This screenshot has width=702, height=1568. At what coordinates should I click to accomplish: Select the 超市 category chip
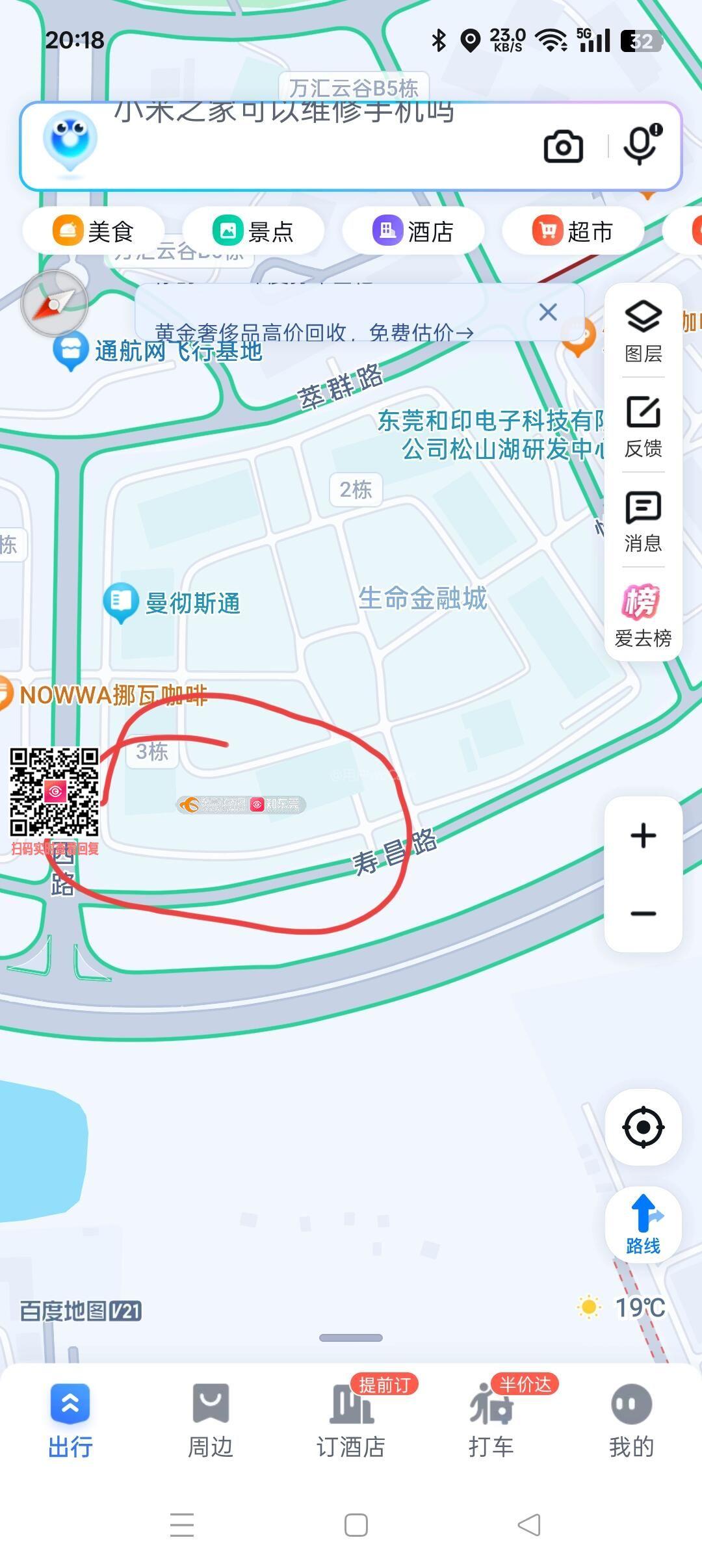tap(573, 231)
